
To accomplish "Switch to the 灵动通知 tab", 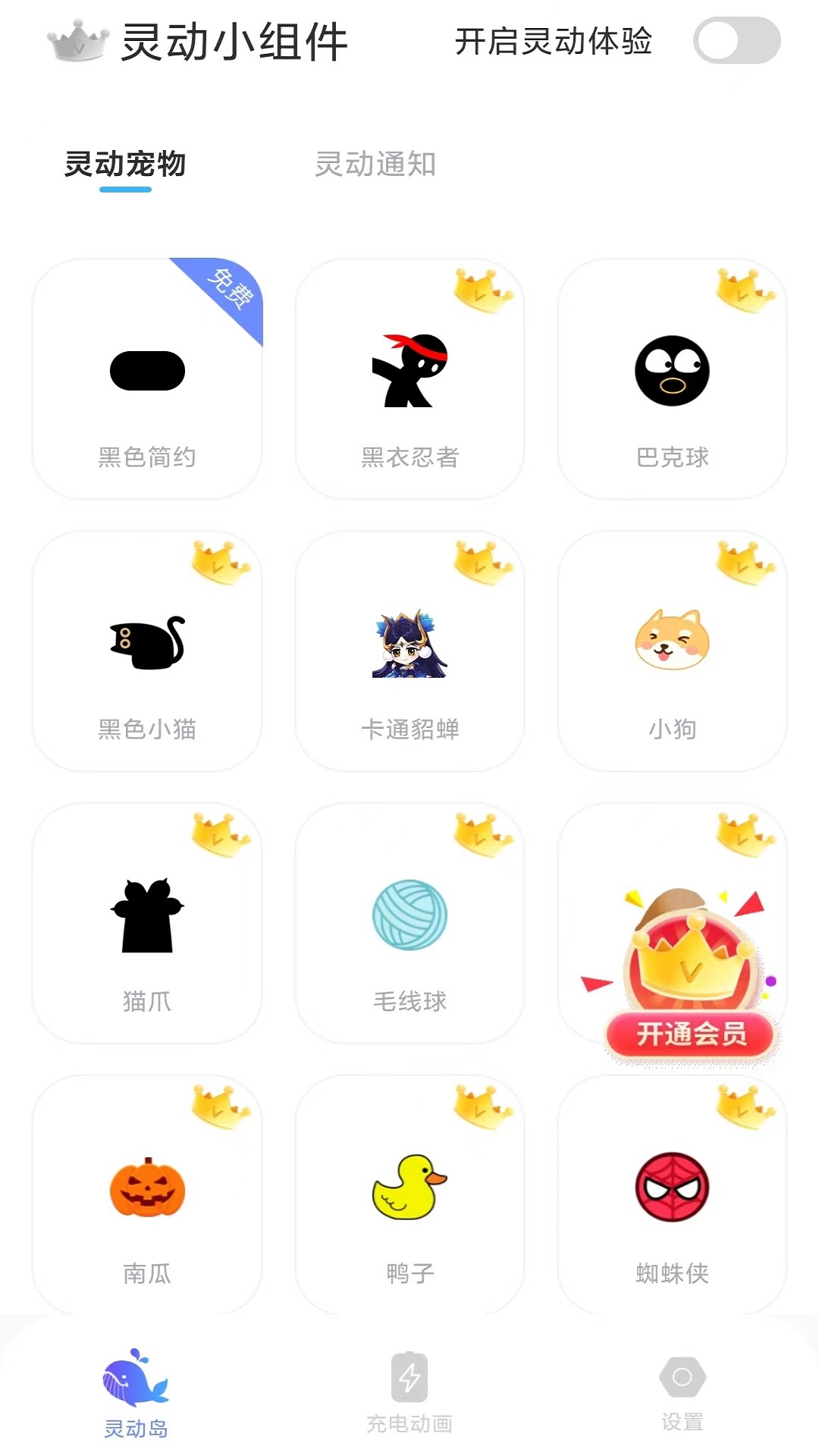I will pos(375,165).
